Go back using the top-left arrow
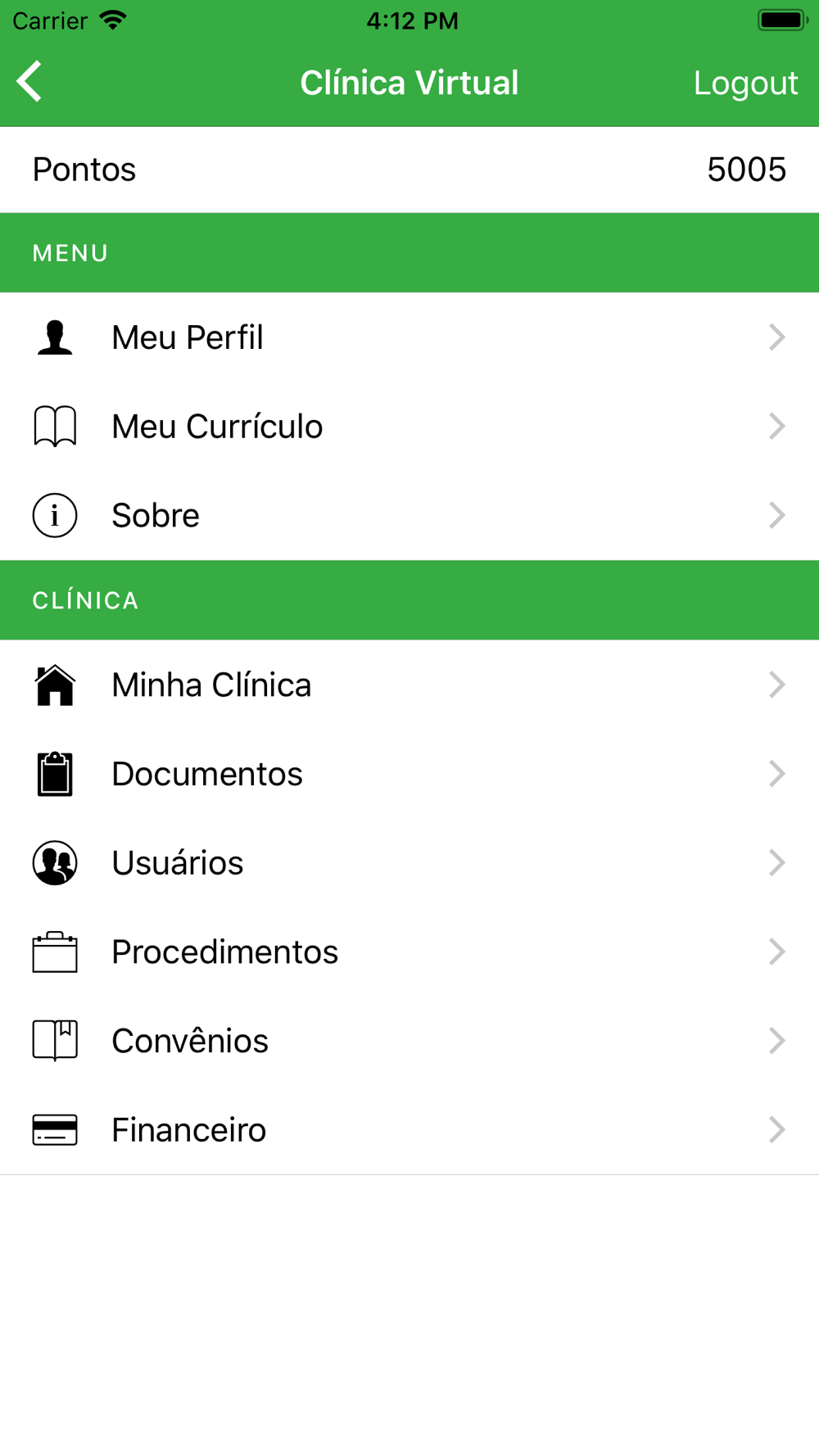The height and width of the screenshot is (1456, 819). point(29,82)
